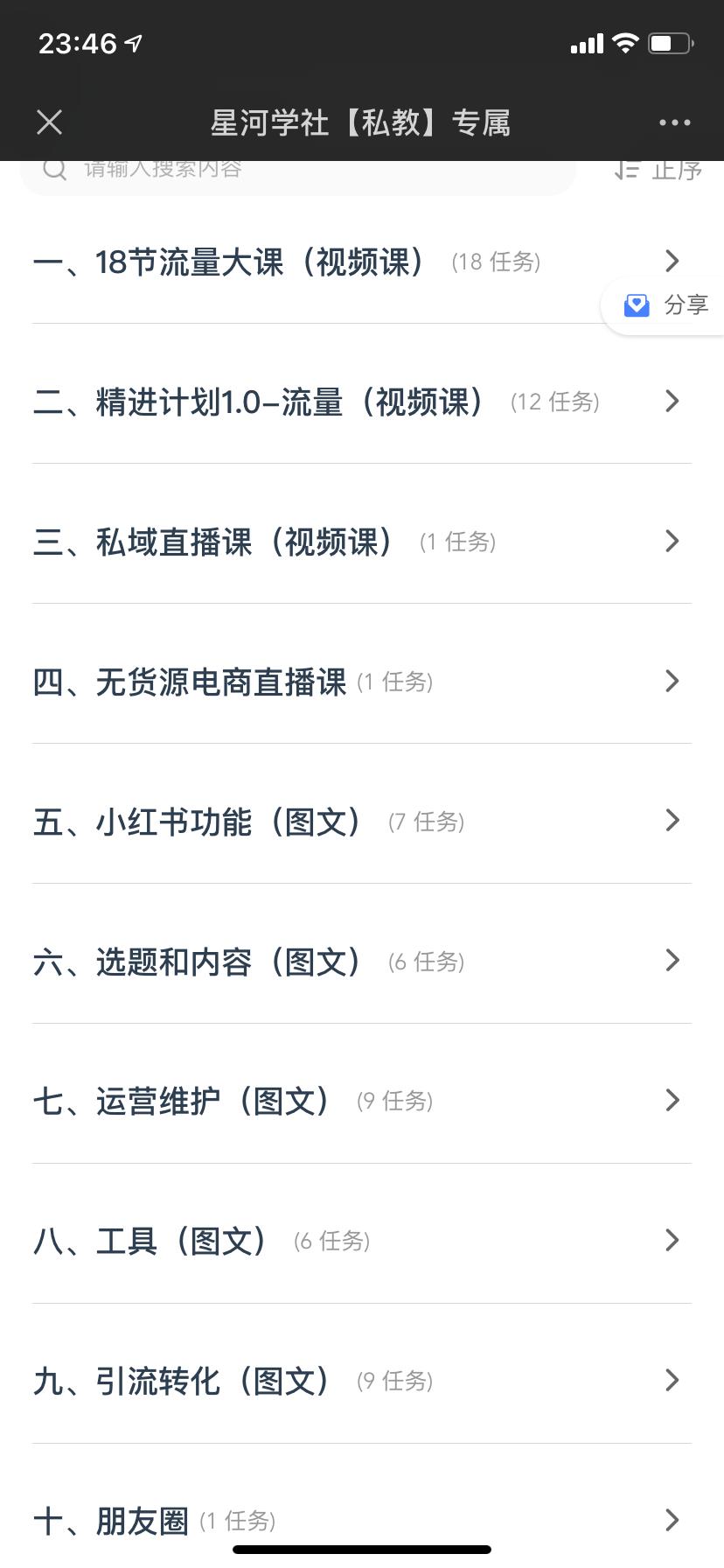Image resolution: width=724 pixels, height=1568 pixels.
Task: Open the more options (...) menu
Action: (674, 122)
